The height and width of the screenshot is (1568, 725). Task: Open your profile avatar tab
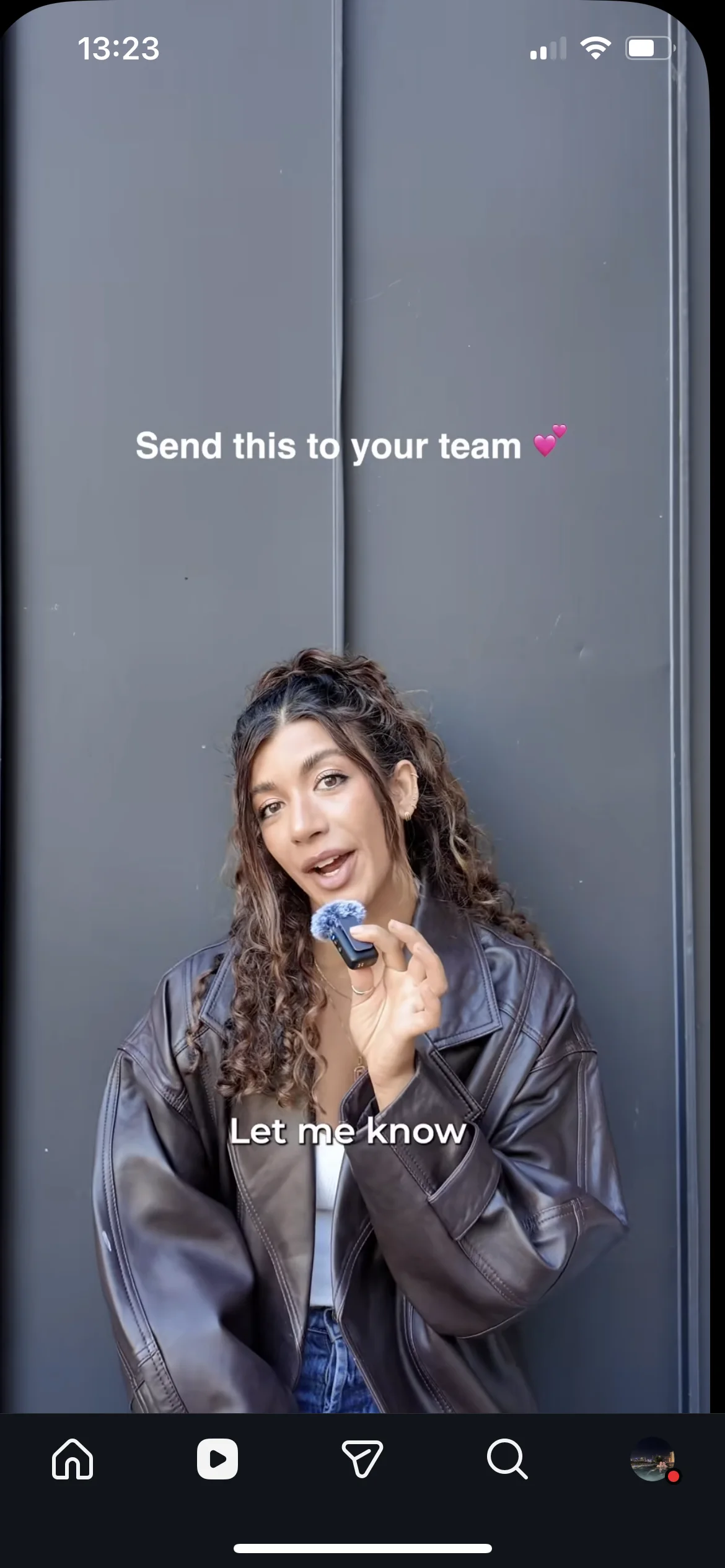652,1459
